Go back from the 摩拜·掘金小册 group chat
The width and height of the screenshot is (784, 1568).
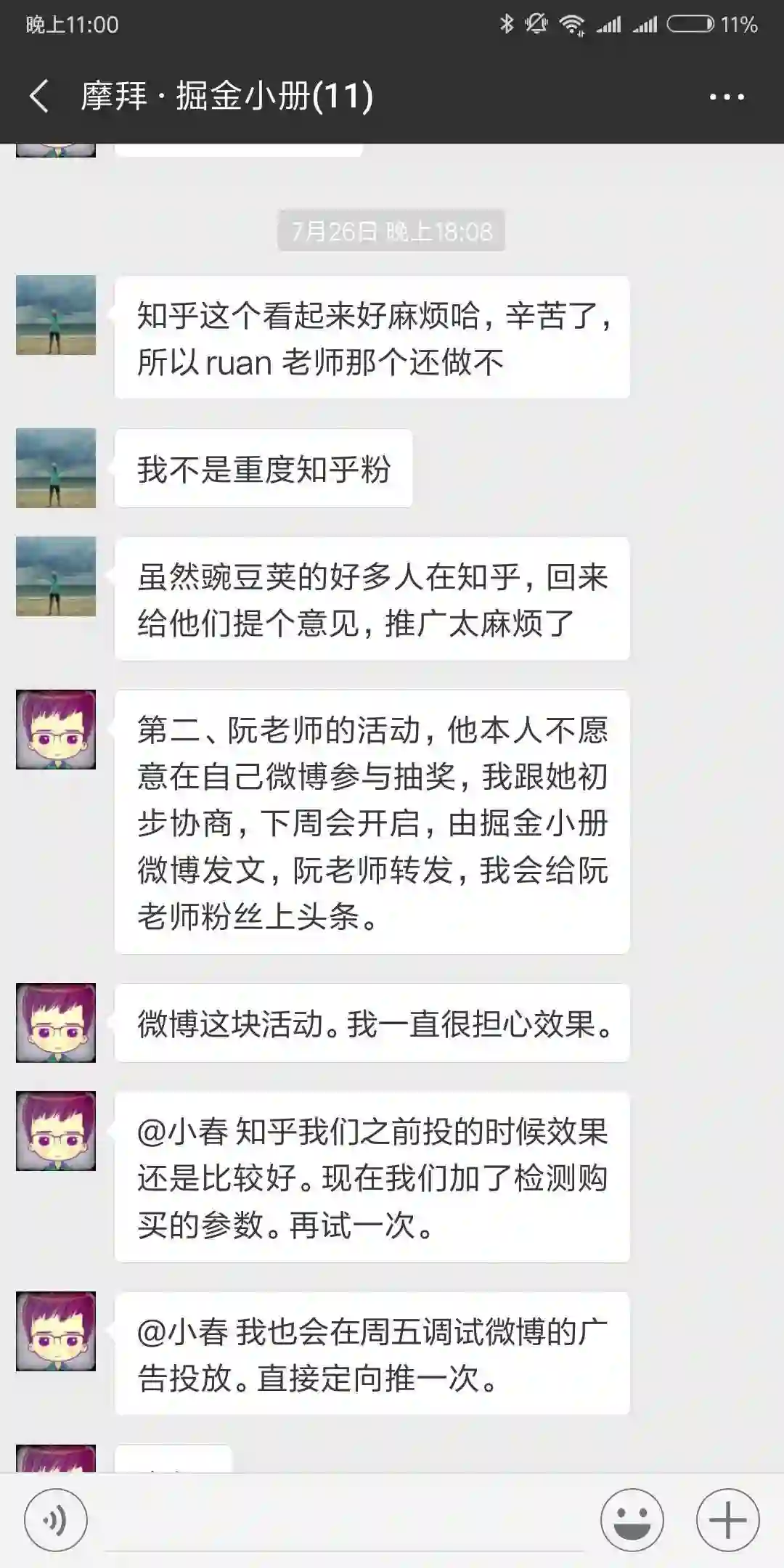tap(40, 97)
